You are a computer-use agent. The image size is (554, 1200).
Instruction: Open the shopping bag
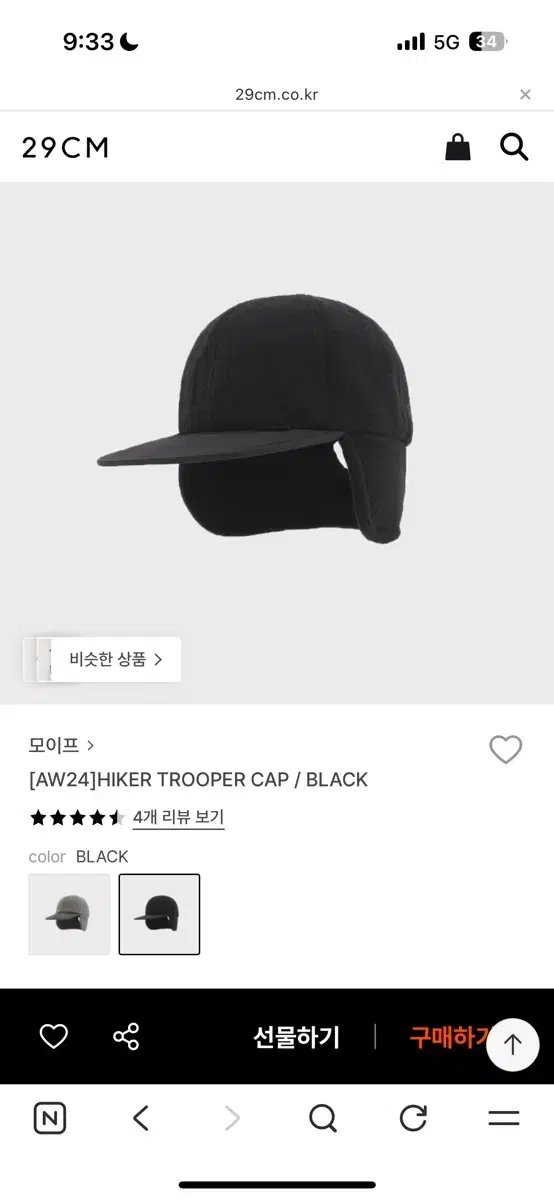tap(458, 148)
